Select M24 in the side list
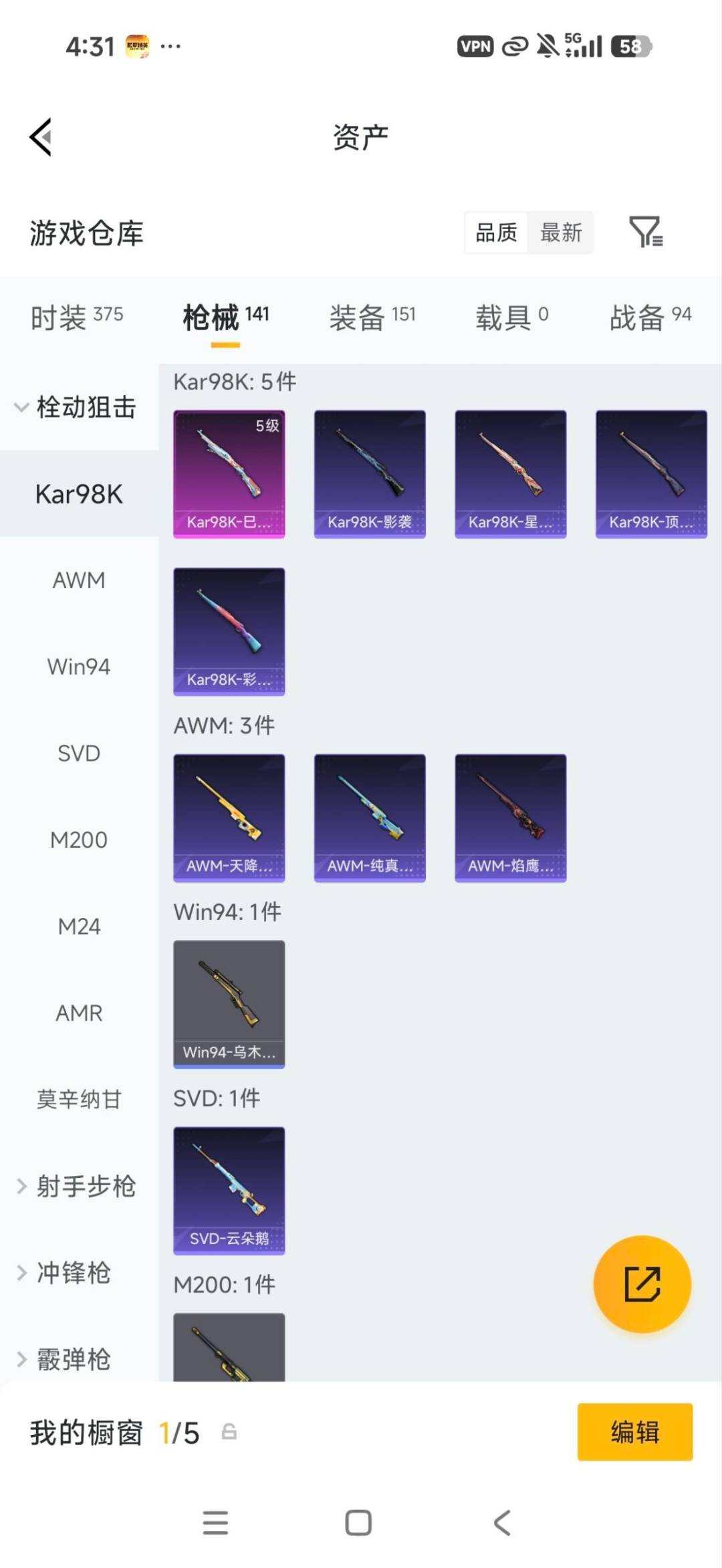 pos(79,926)
